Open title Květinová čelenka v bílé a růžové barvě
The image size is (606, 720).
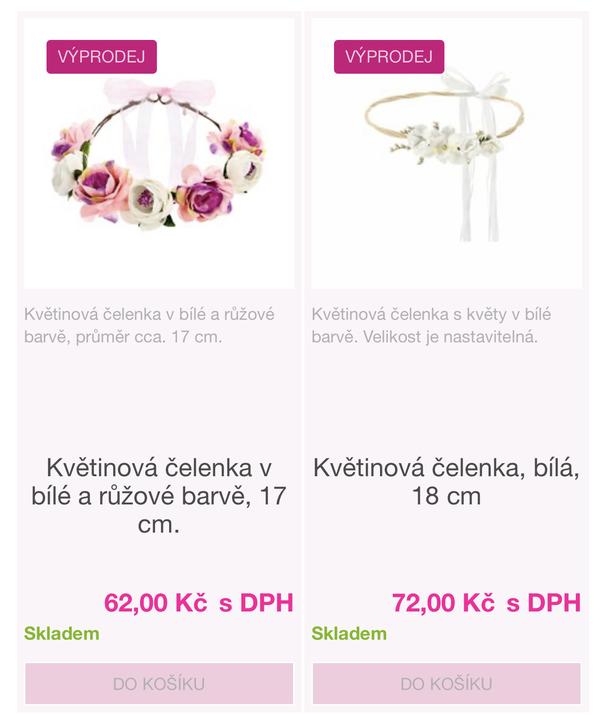(159, 496)
